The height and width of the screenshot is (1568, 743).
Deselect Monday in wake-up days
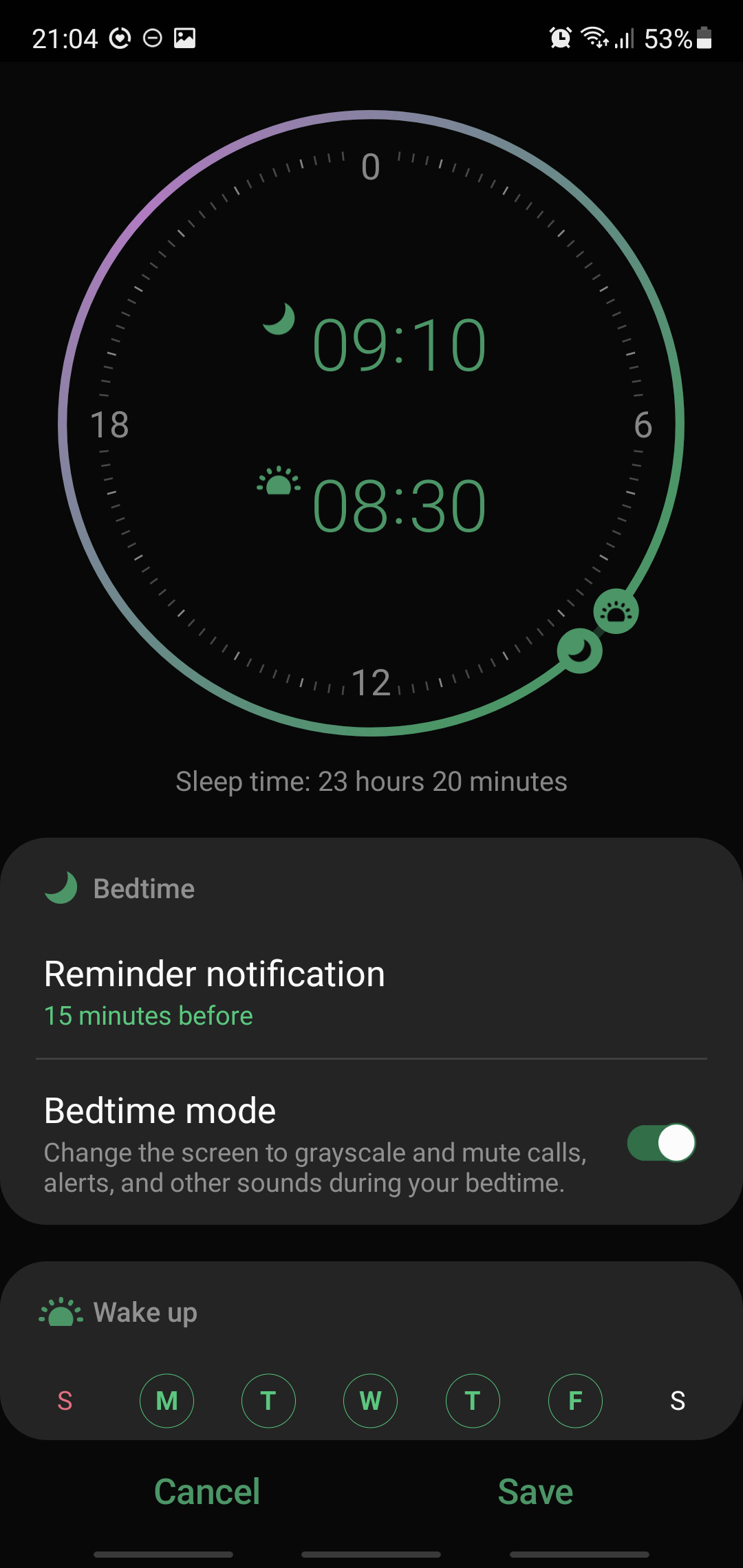click(166, 1401)
